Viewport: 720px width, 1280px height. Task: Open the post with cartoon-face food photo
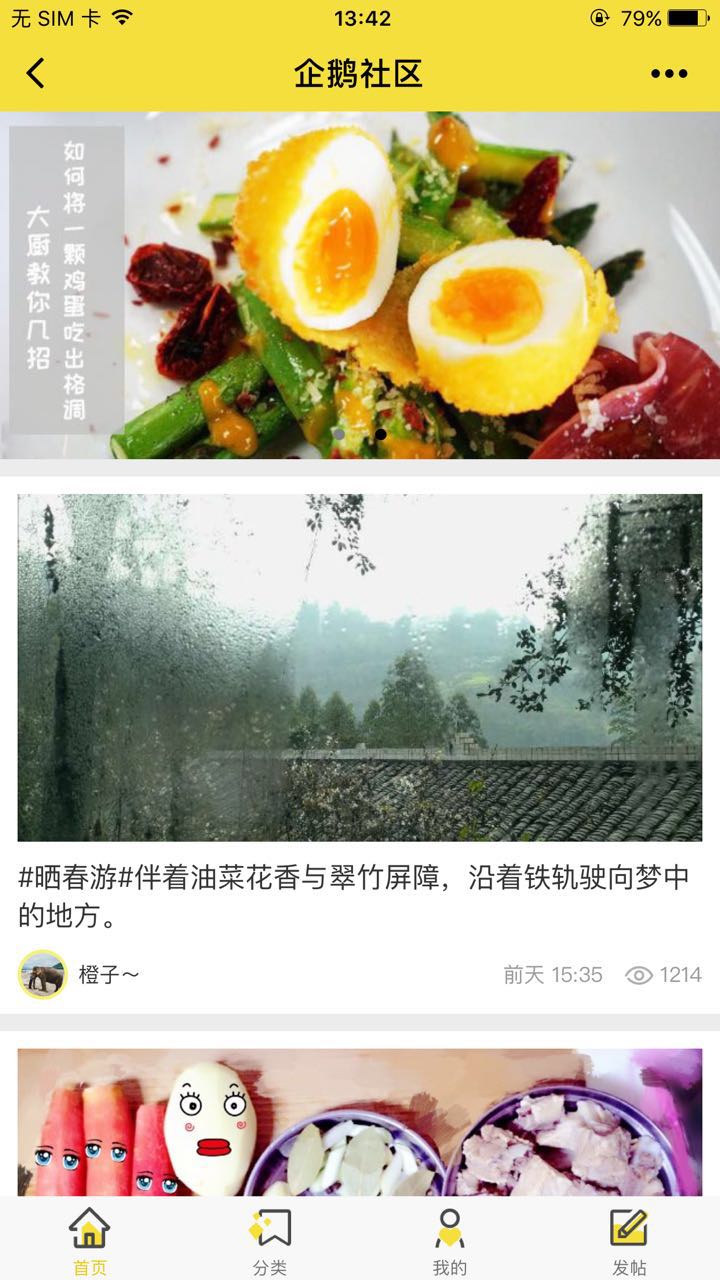click(x=360, y=1122)
